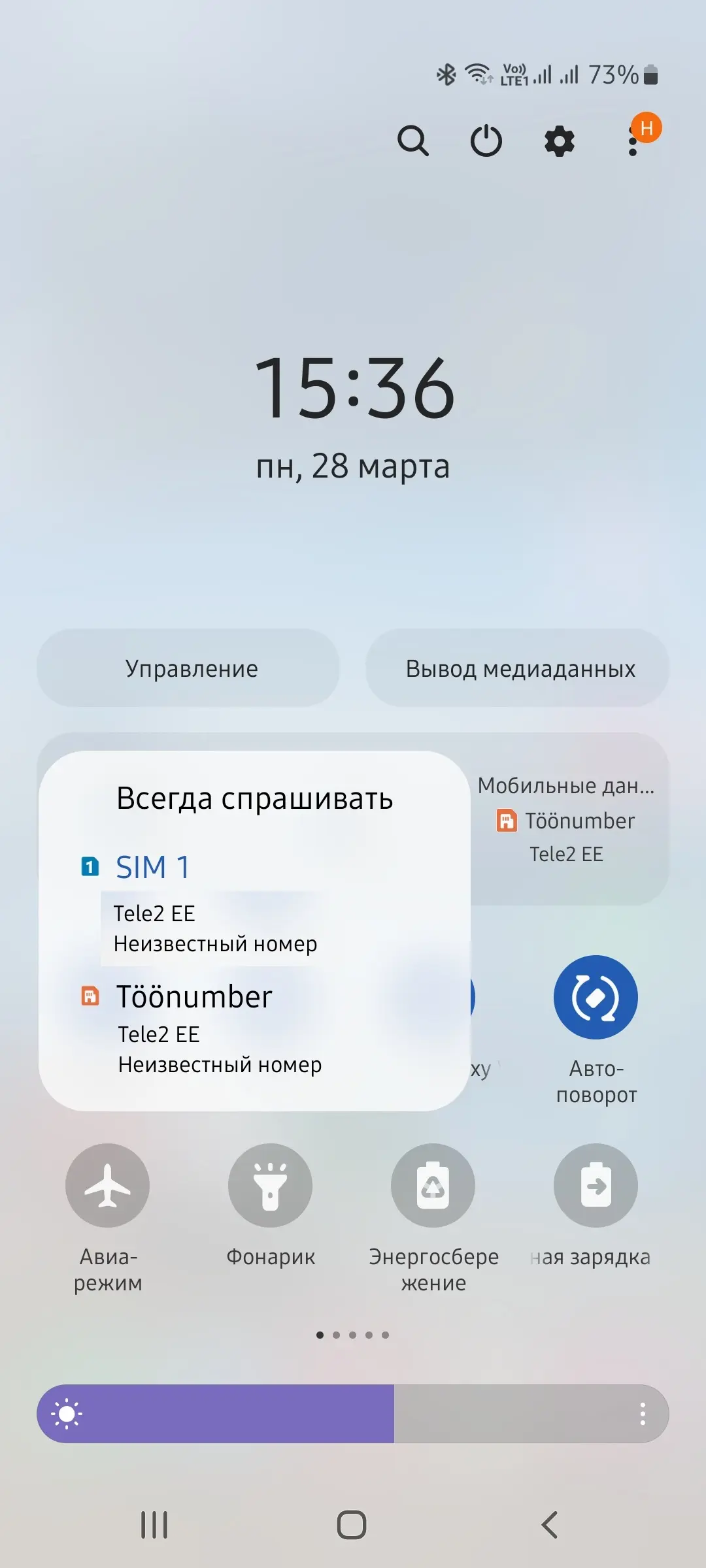
Task: Toggle wireless power sharing зарядка
Action: [596, 1185]
